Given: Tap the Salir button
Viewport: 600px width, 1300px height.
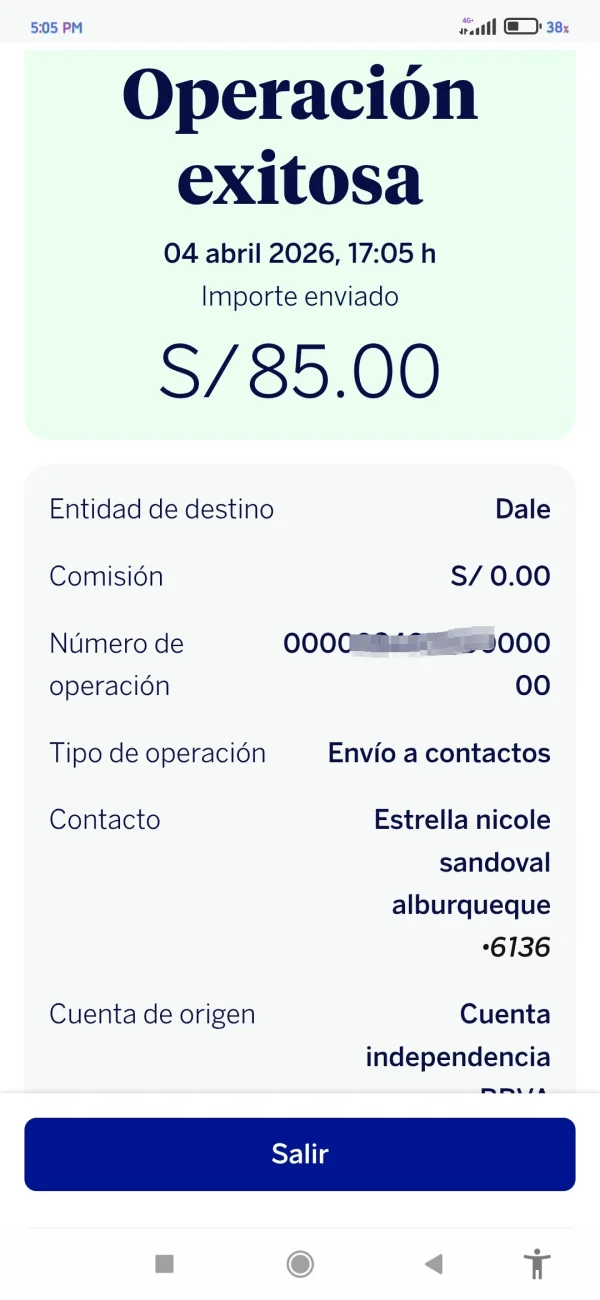Looking at the screenshot, I should pyautogui.click(x=300, y=1154).
